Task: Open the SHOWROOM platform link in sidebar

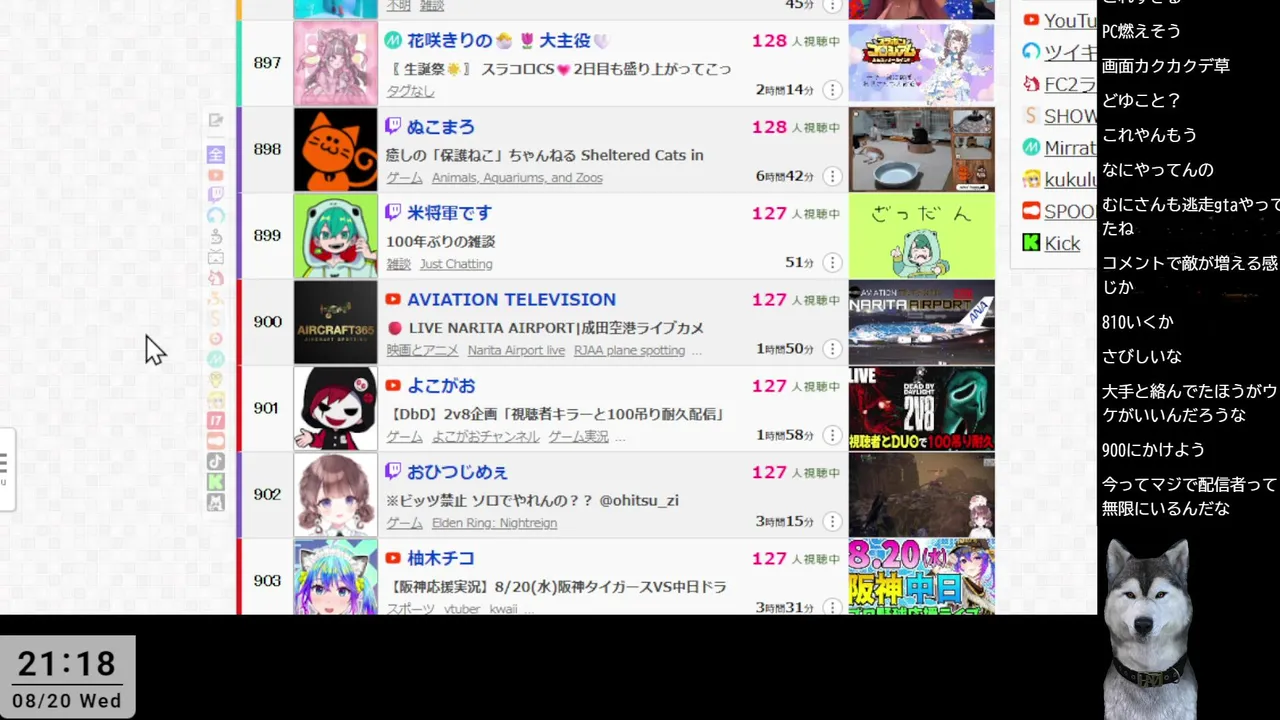Action: click(x=1069, y=116)
